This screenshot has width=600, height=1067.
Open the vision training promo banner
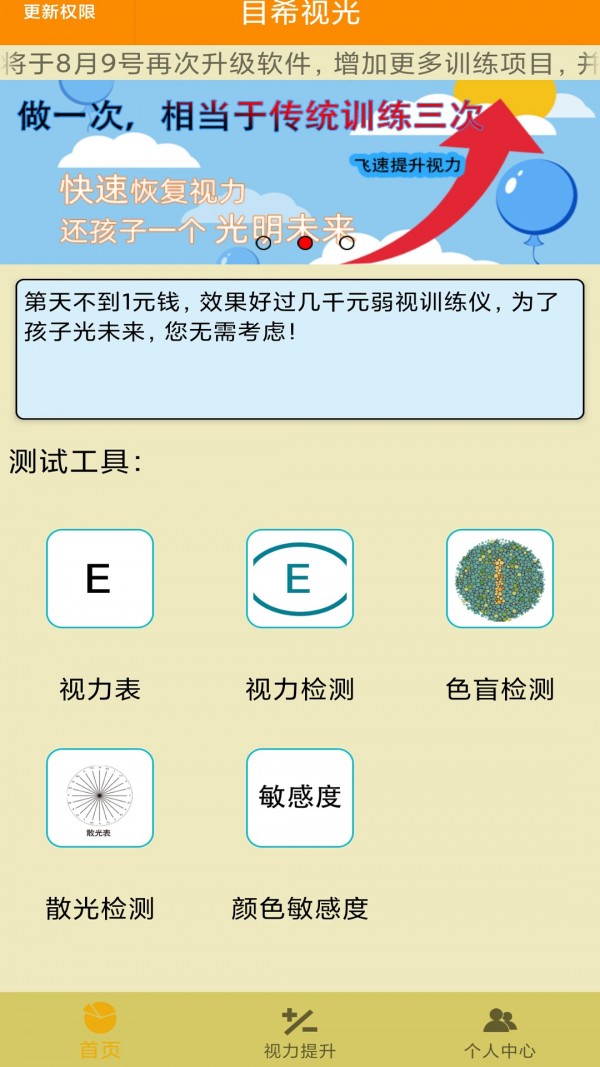pyautogui.click(x=300, y=160)
